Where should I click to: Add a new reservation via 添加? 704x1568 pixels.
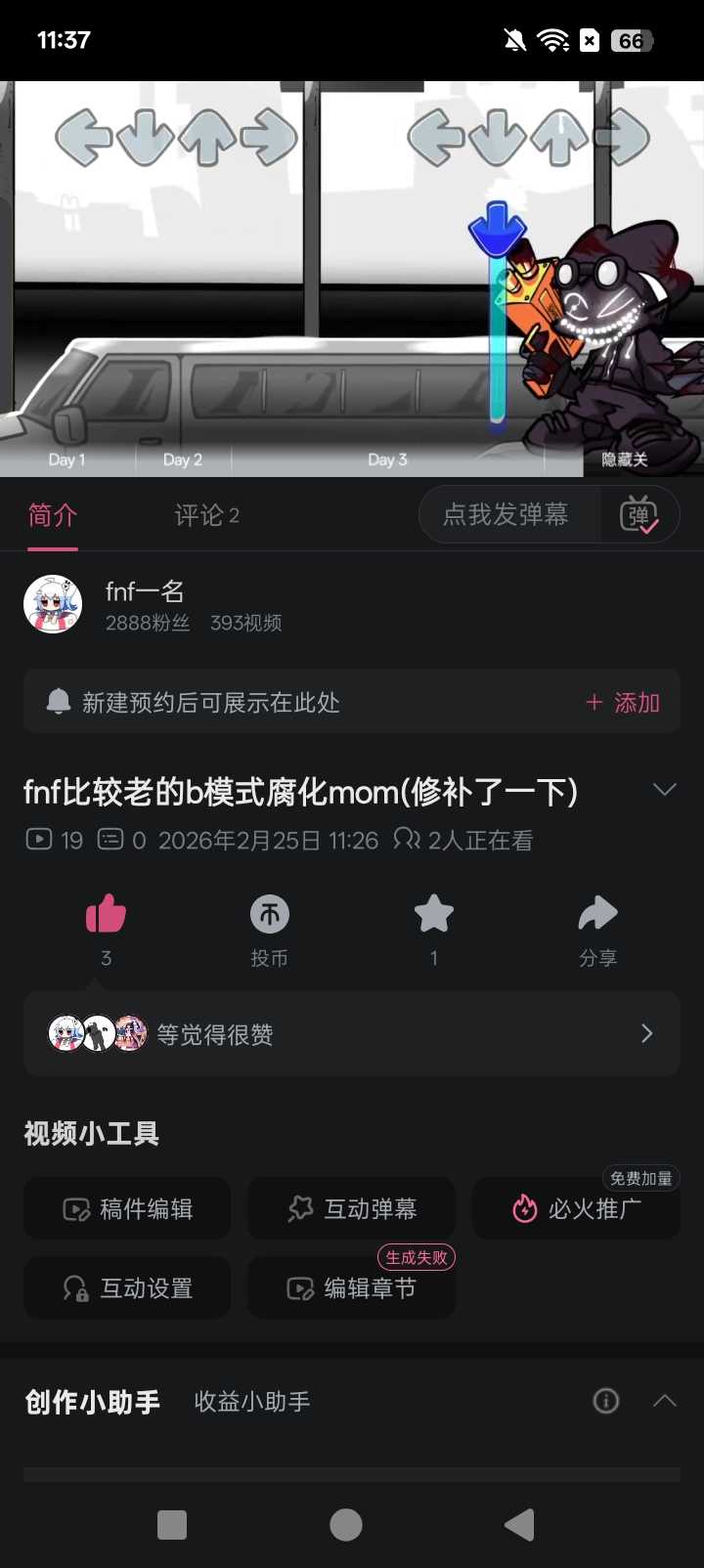(623, 703)
